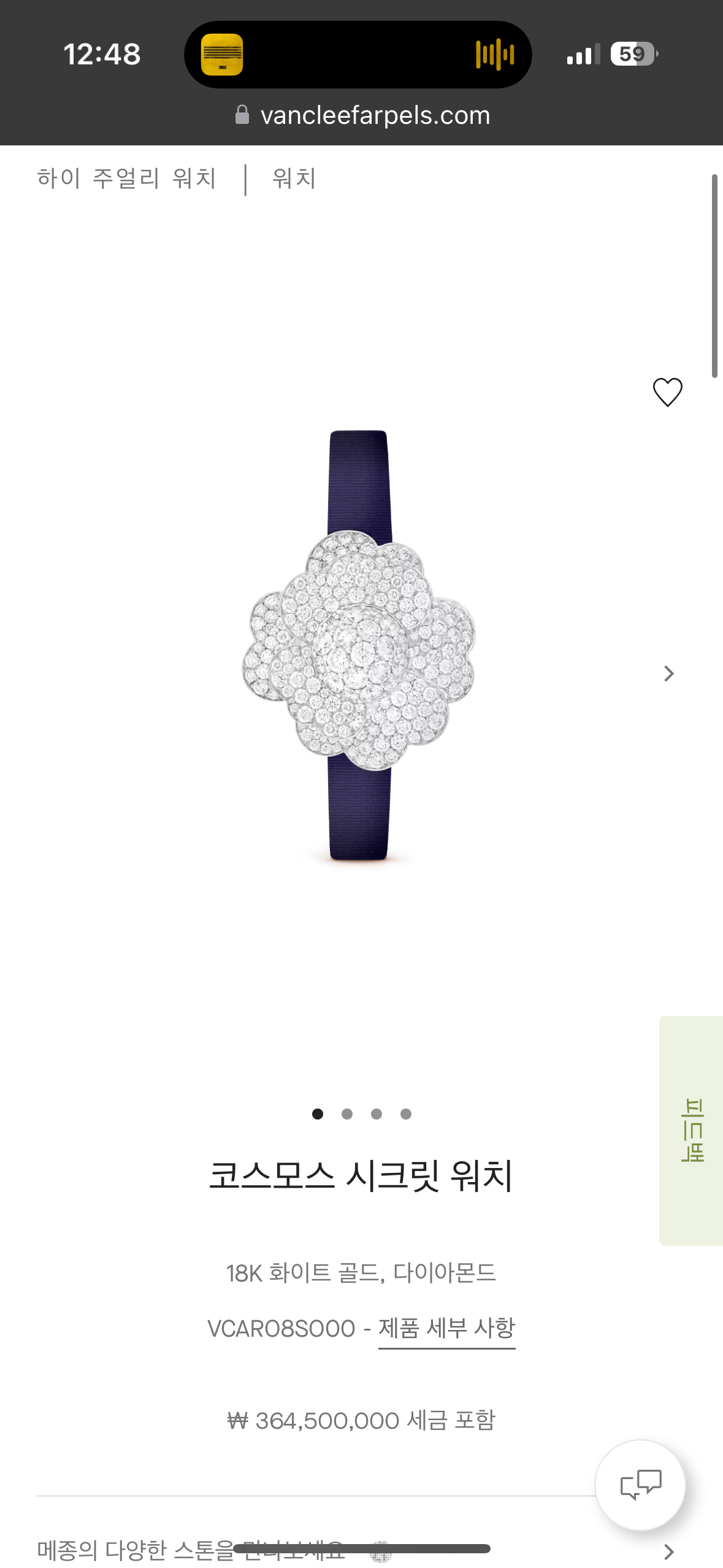This screenshot has height=1568, width=723.
Task: Jump to the fourth image indicator dot
Action: click(406, 1114)
